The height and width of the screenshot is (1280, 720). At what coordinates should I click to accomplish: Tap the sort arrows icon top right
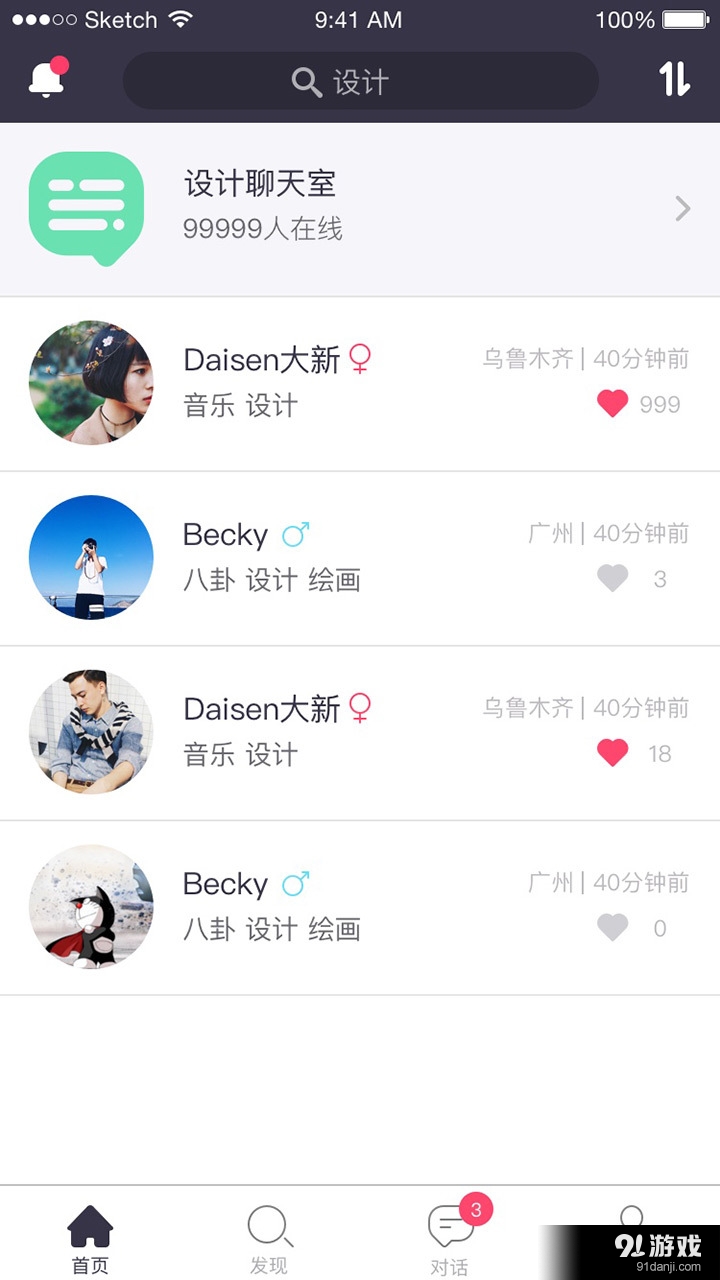675,80
